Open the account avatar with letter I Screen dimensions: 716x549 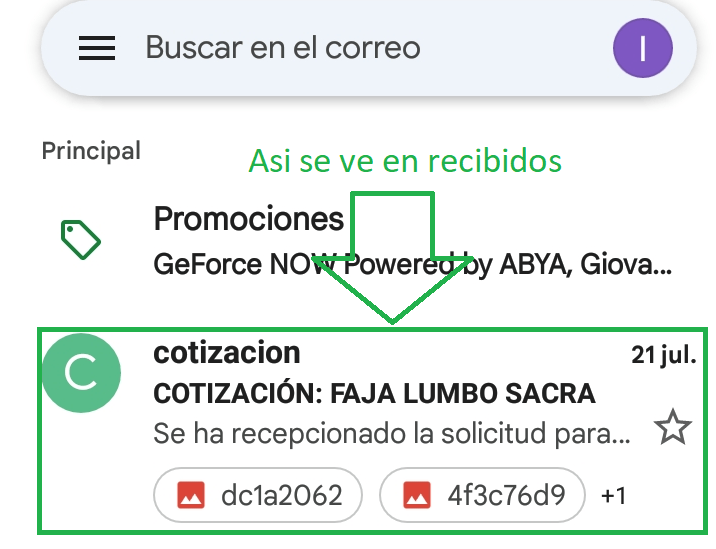click(642, 48)
